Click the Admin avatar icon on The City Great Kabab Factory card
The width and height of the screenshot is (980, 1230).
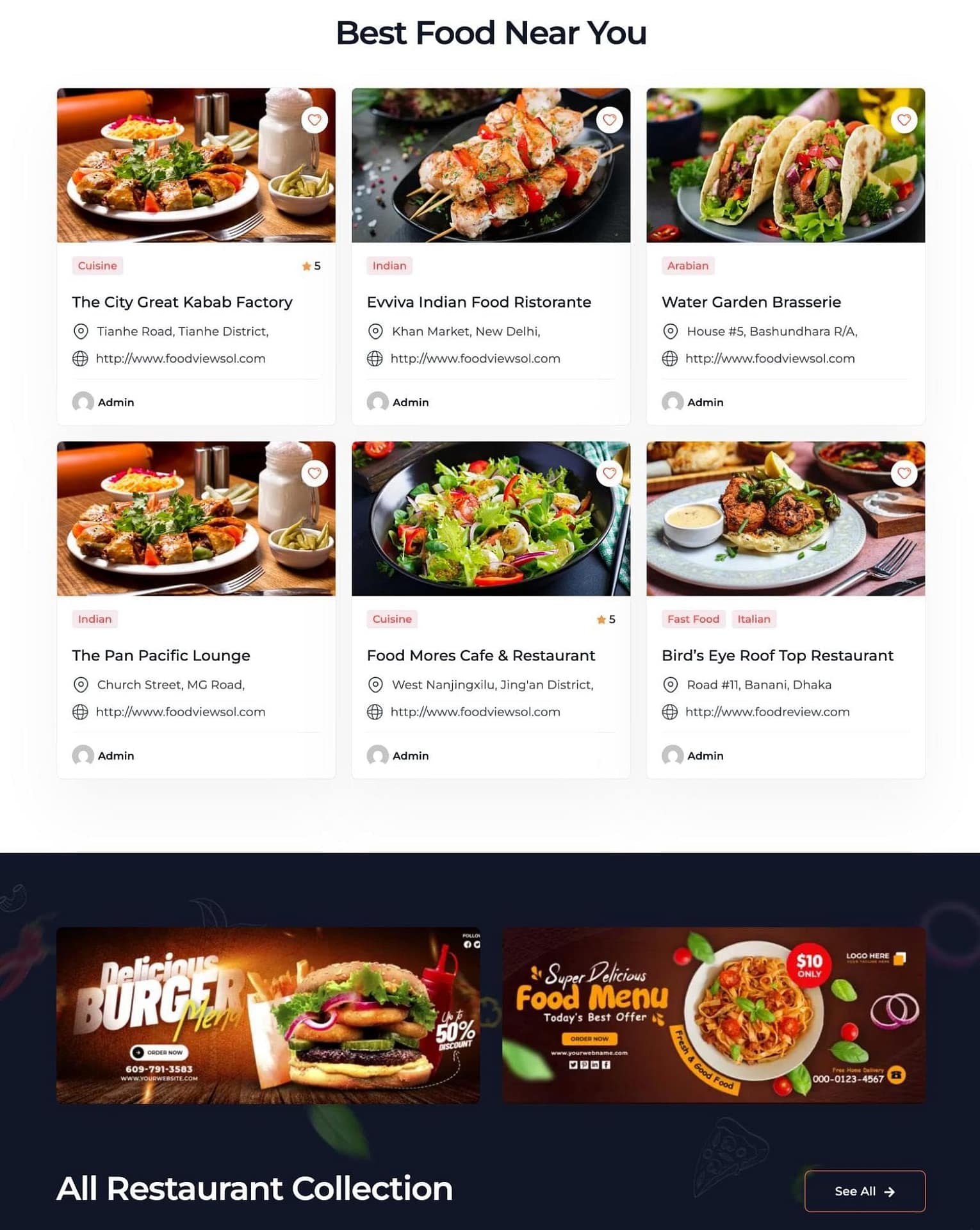point(83,403)
